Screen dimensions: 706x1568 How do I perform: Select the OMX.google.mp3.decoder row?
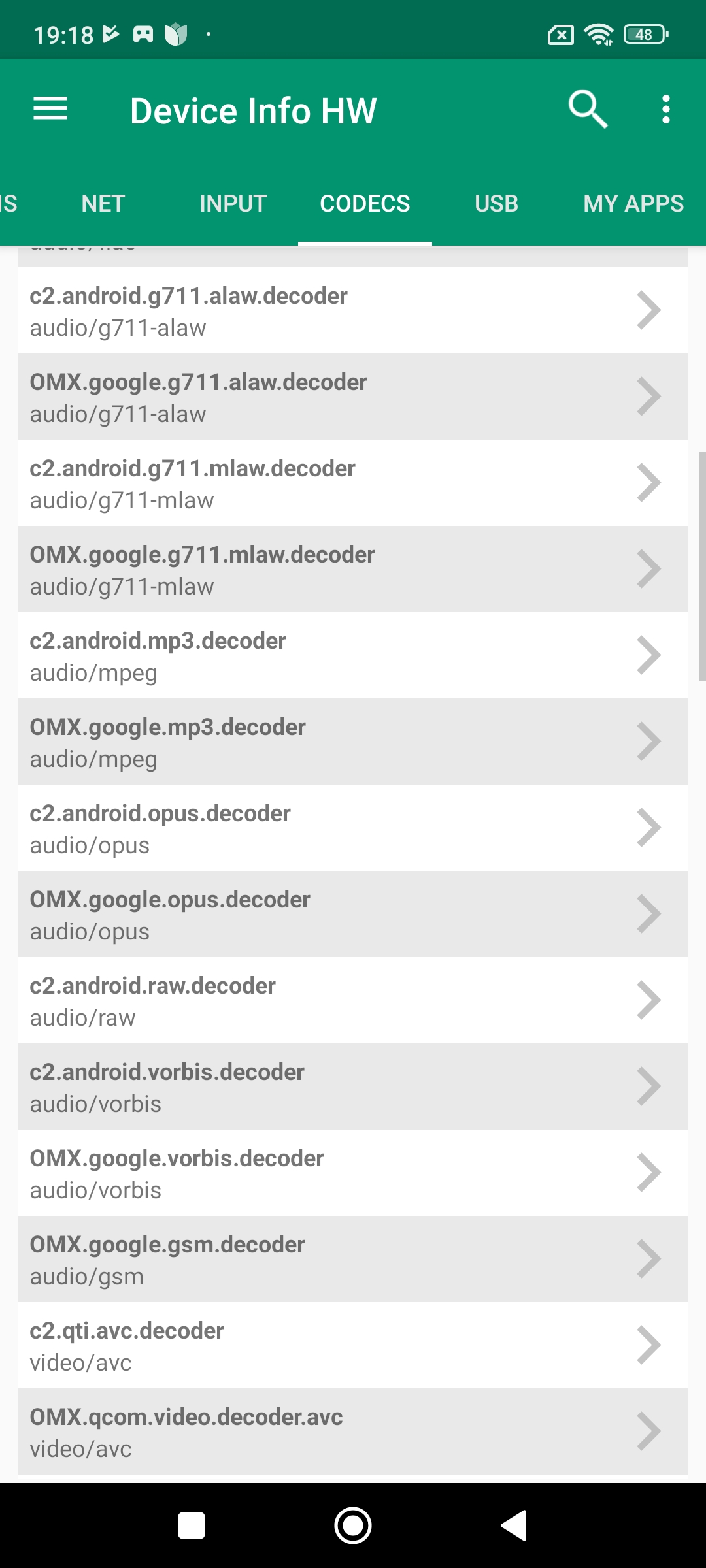(x=352, y=742)
